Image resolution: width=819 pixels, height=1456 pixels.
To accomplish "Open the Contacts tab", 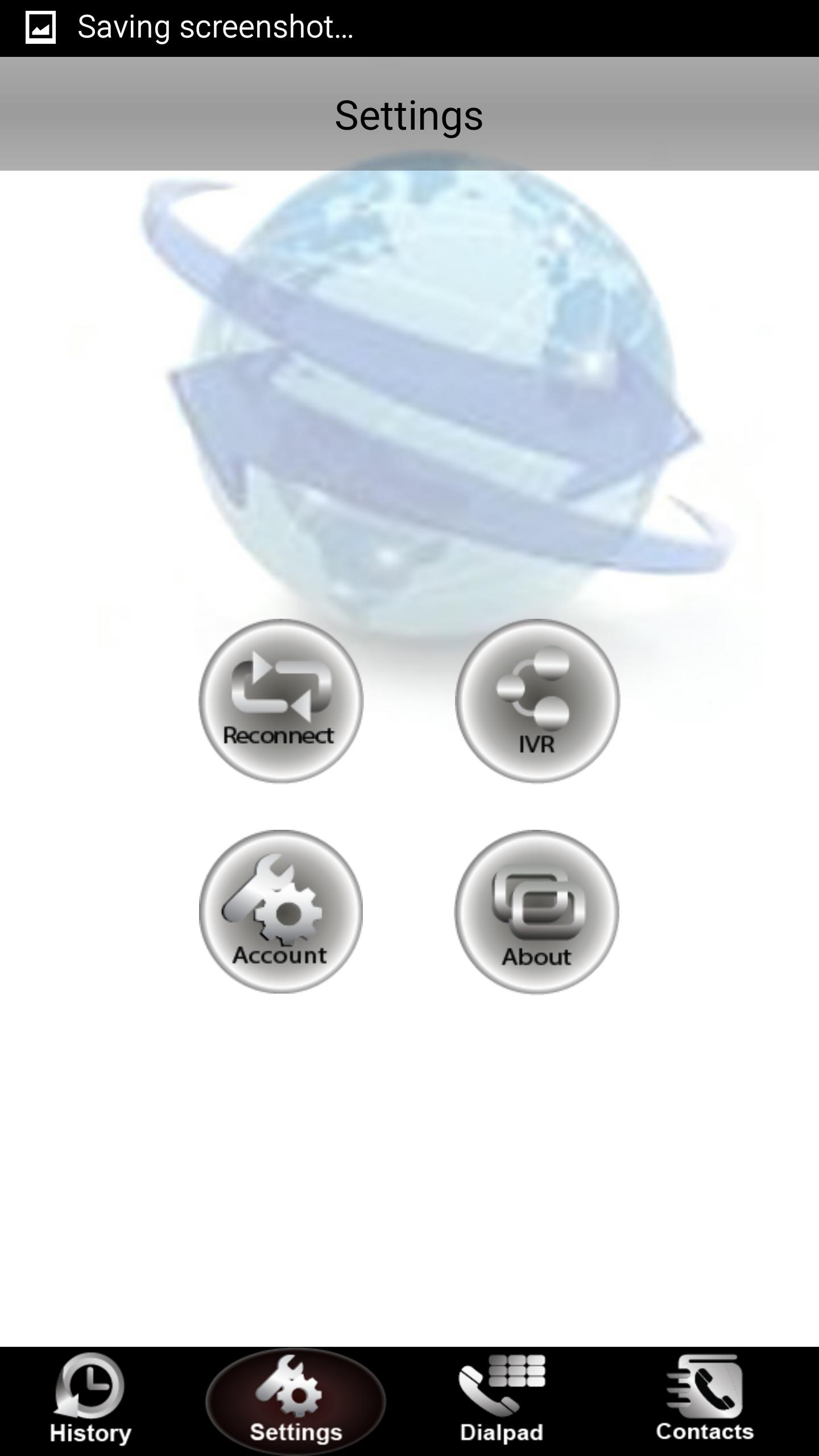I will [x=705, y=1401].
